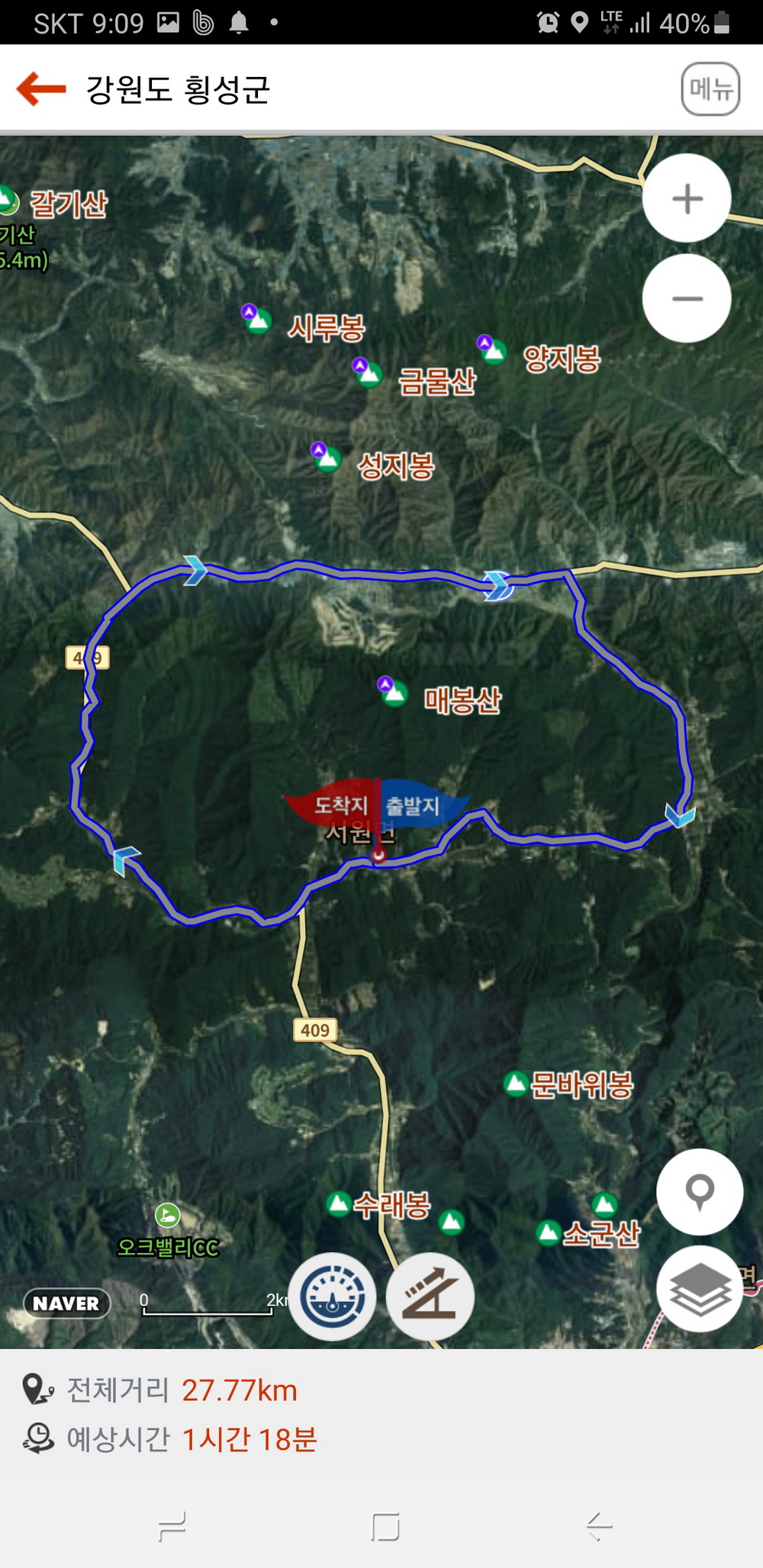Open the elevation profile button

coord(430,1296)
